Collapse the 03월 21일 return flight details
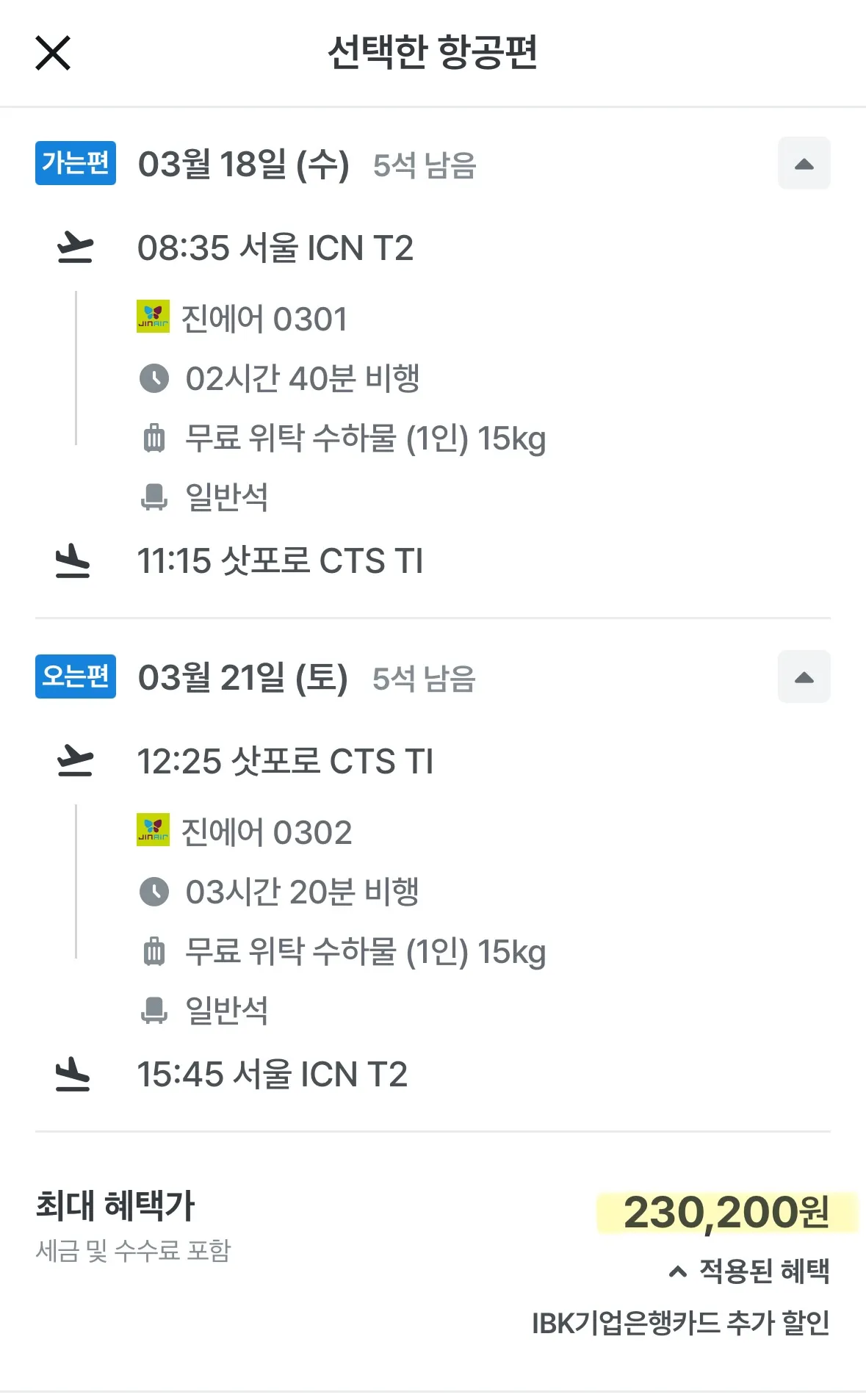The height and width of the screenshot is (1400, 866). [x=804, y=676]
